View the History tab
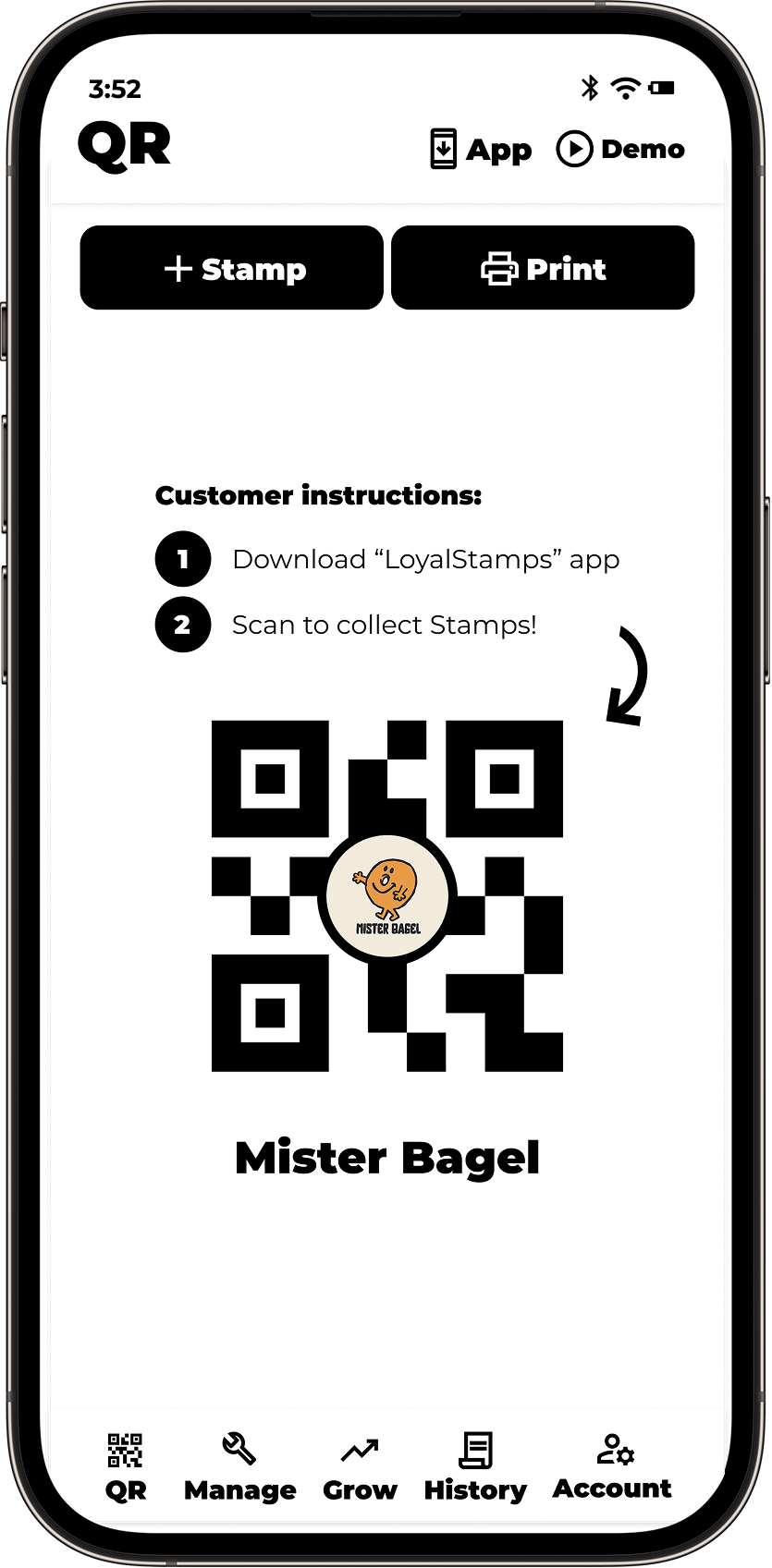Viewport: 772px width, 1568px height. point(475,1466)
